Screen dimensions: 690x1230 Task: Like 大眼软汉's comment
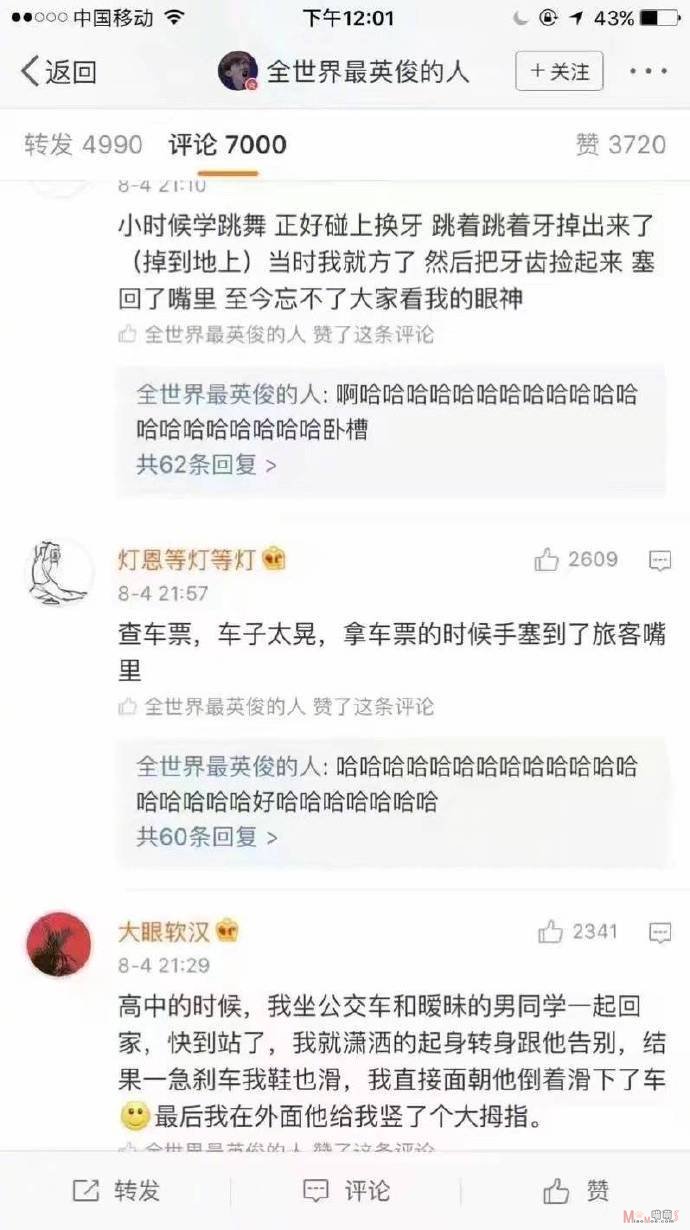pos(578,932)
